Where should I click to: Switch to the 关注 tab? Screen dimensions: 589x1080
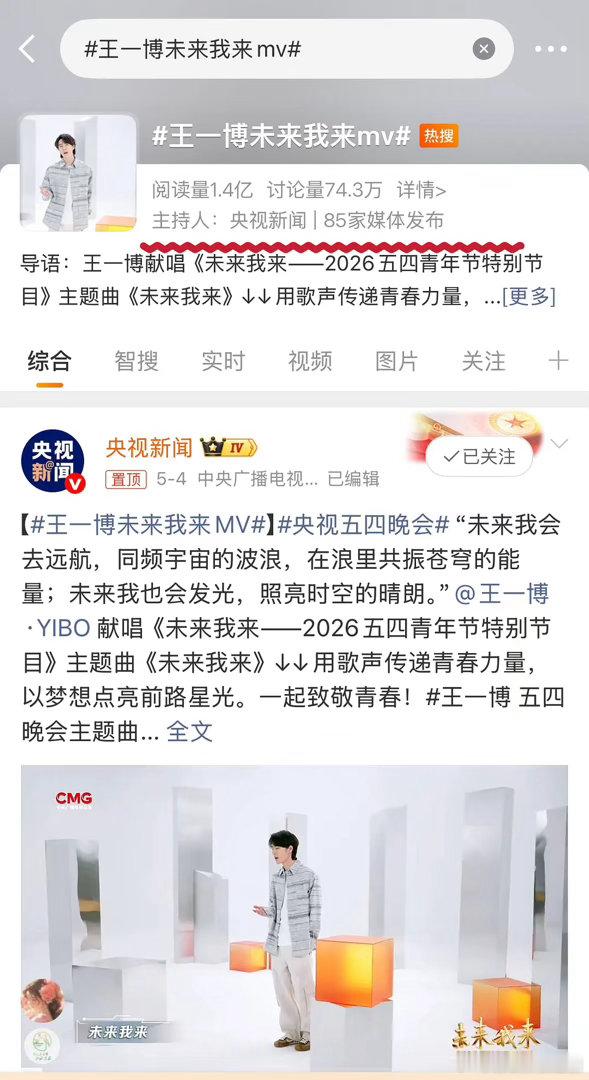(483, 361)
